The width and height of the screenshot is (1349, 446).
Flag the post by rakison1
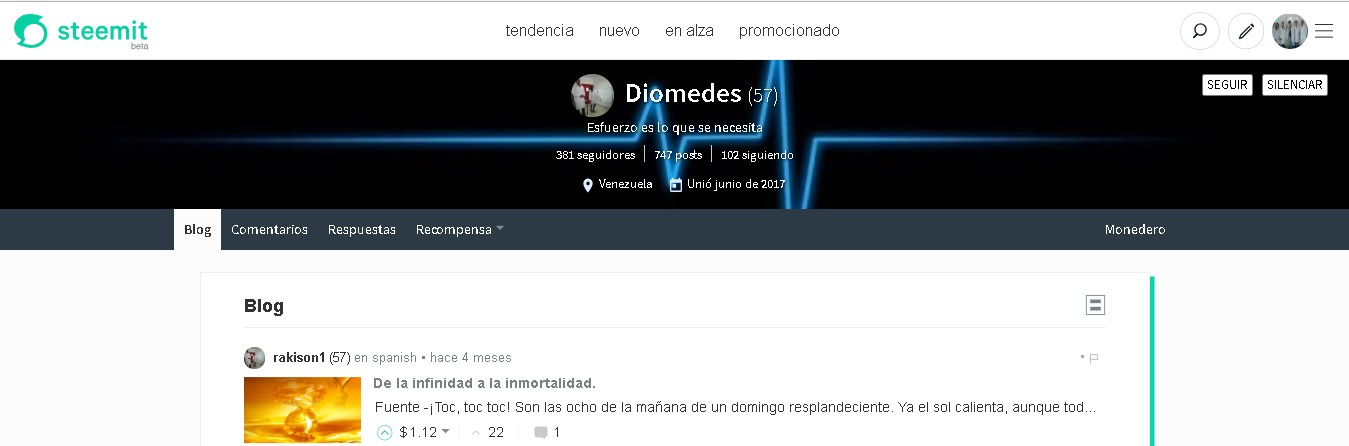pos(1093,358)
